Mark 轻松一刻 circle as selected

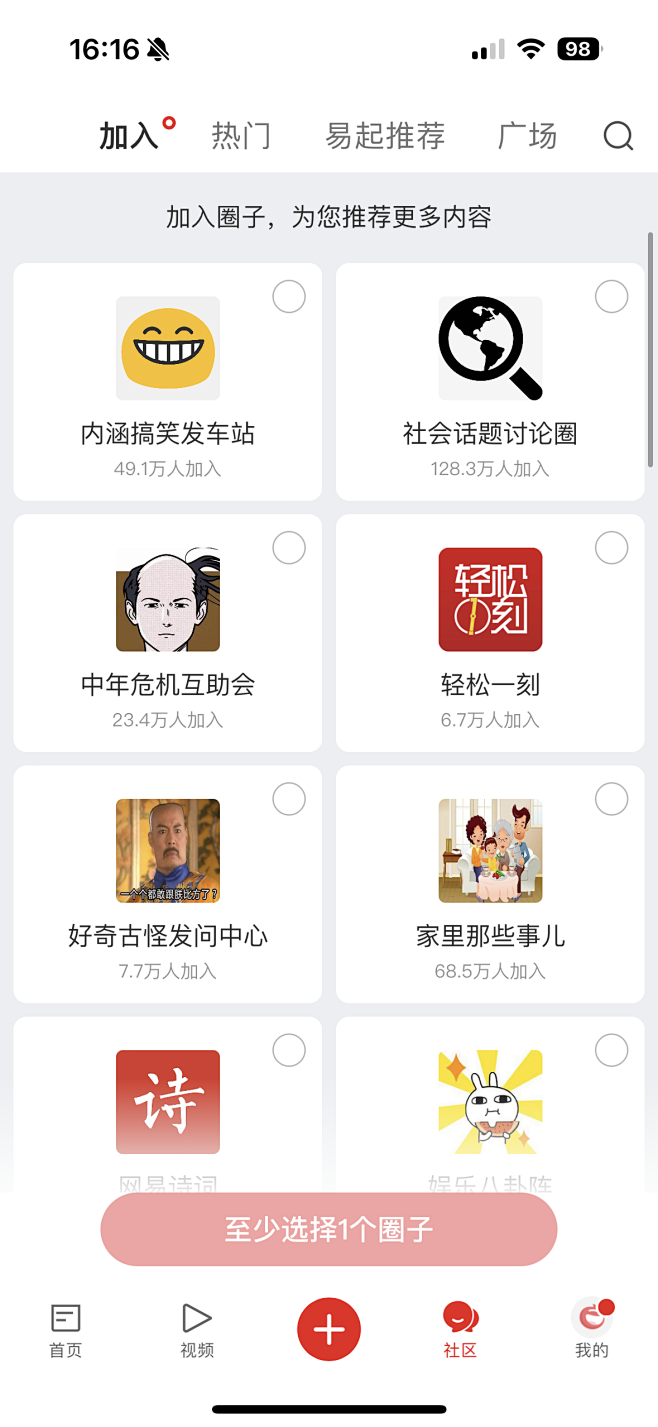[x=611, y=548]
